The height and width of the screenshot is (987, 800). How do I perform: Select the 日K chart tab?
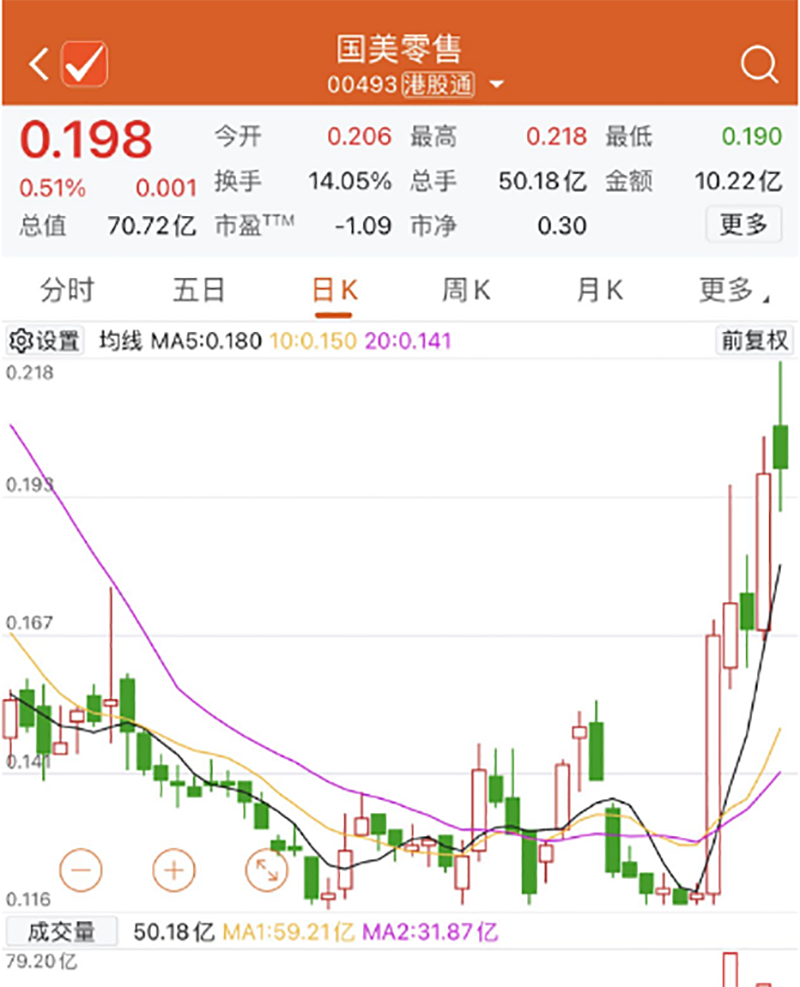pyautogui.click(x=334, y=291)
